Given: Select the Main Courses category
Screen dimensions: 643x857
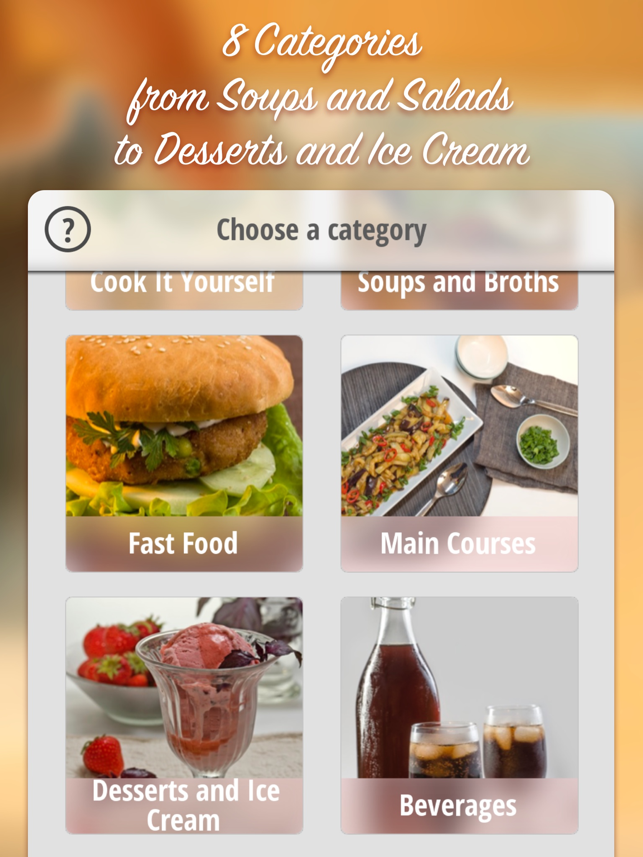Looking at the screenshot, I should pyautogui.click(x=459, y=453).
